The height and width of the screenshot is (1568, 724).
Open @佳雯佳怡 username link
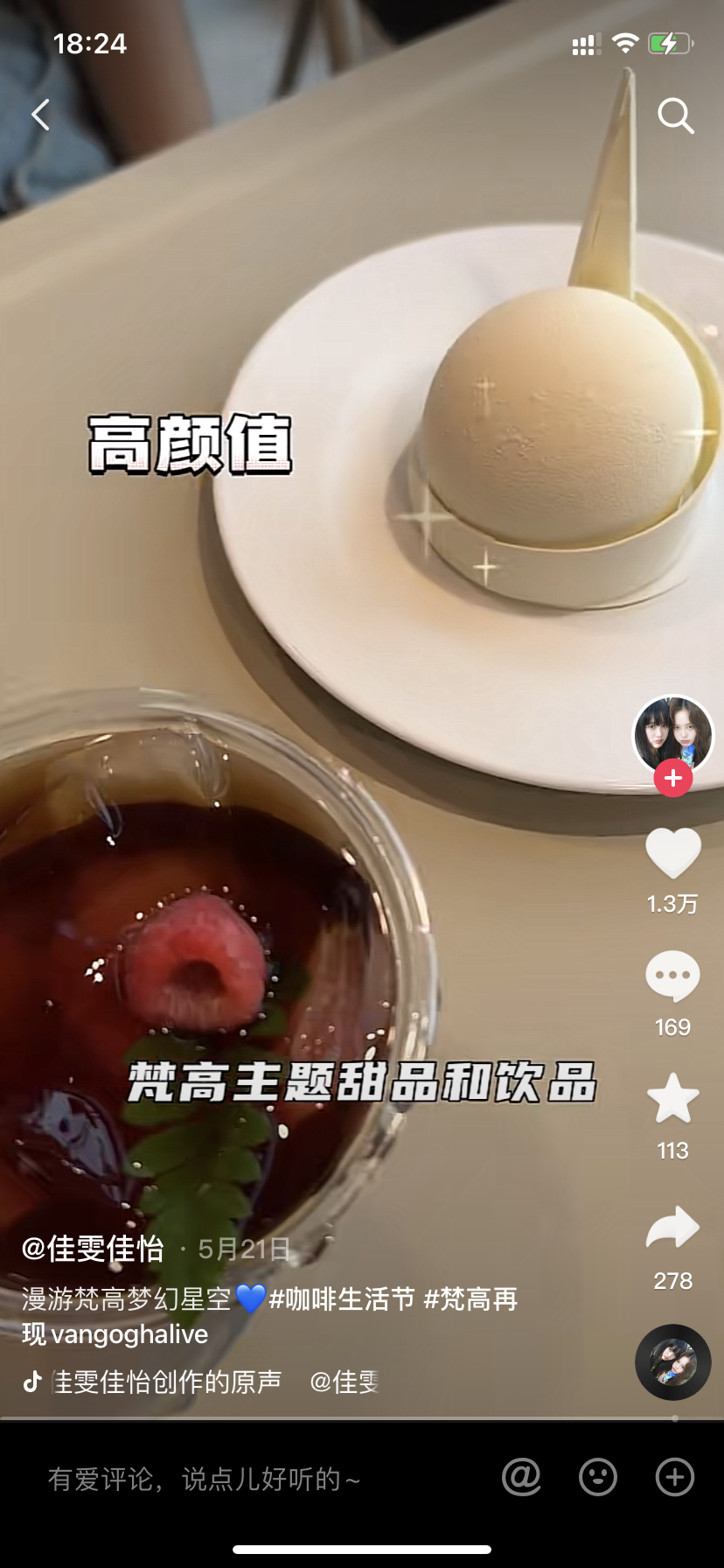click(x=93, y=1249)
